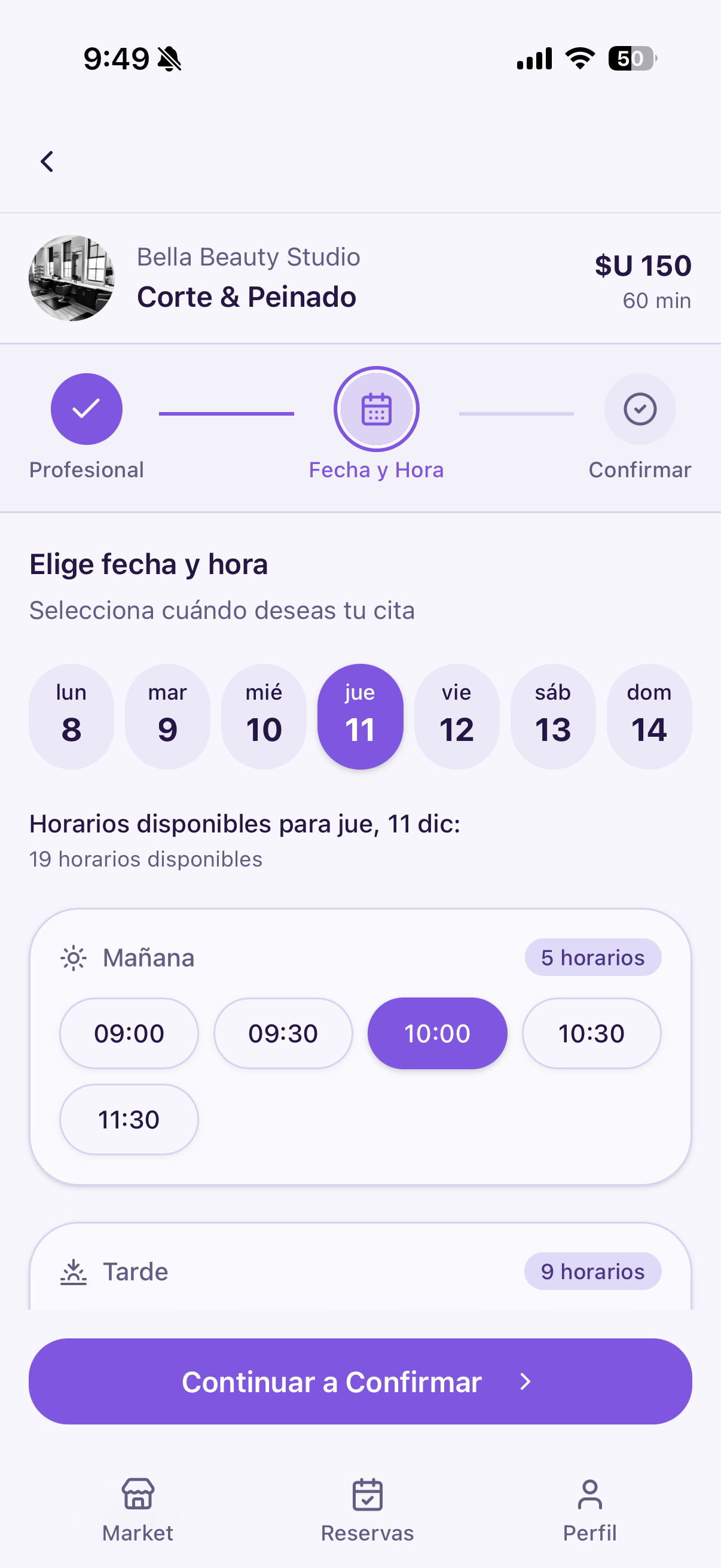Viewport: 721px width, 1568px height.
Task: Select the 11:30 morning time slot
Action: click(x=129, y=1119)
